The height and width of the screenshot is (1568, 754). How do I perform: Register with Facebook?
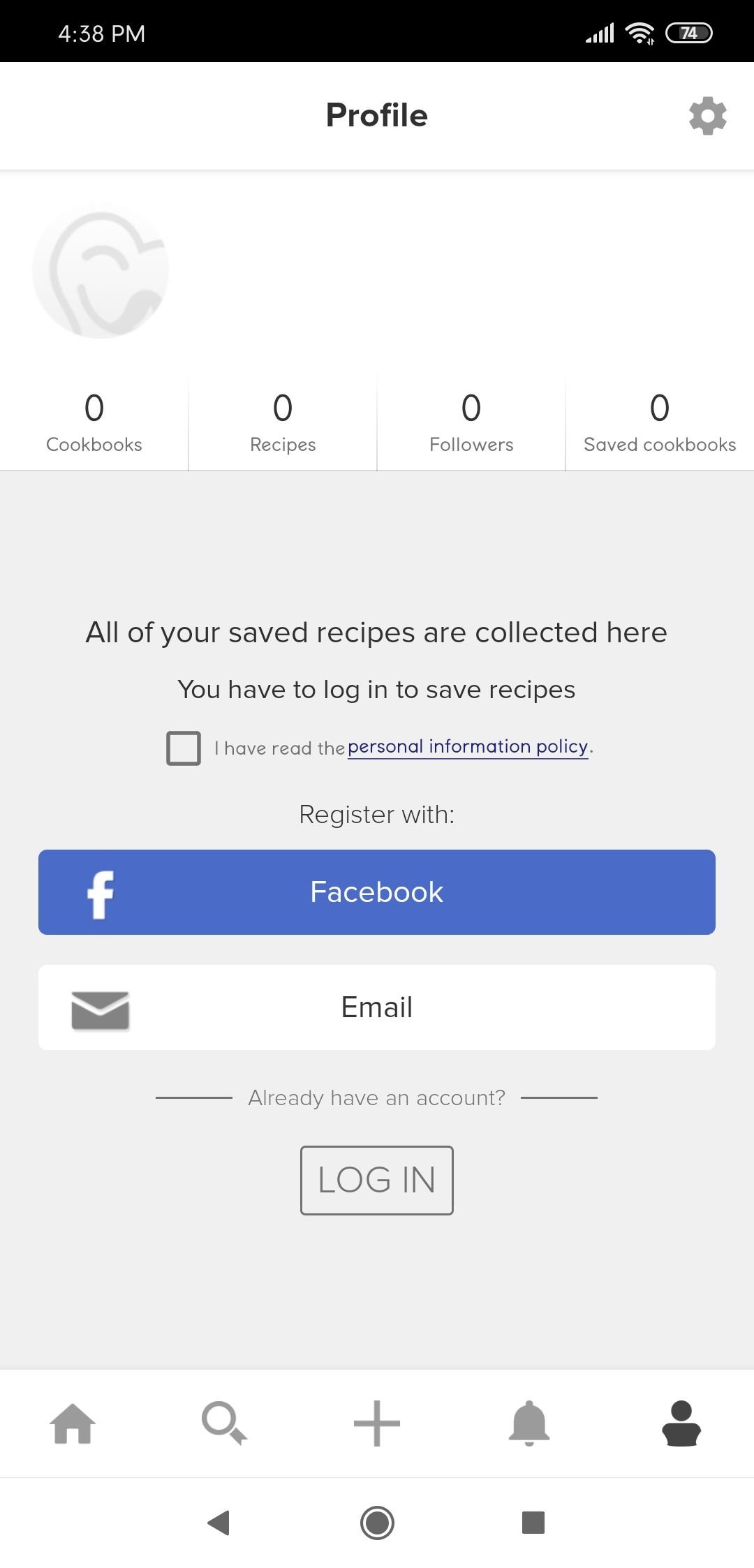point(377,892)
